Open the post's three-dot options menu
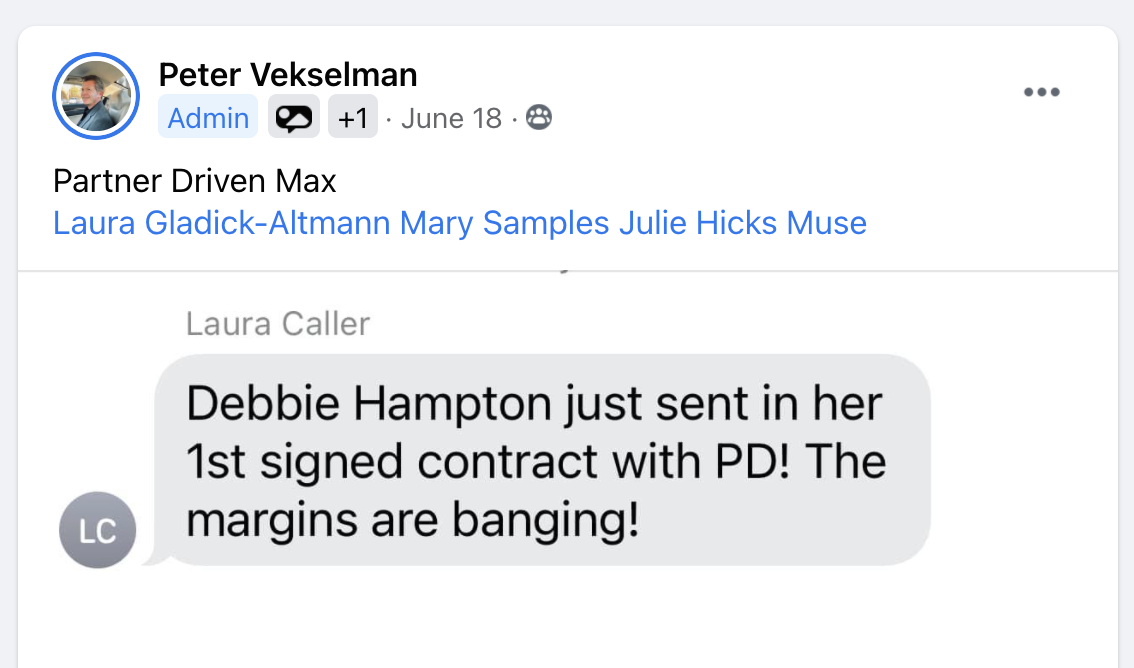 1041,92
